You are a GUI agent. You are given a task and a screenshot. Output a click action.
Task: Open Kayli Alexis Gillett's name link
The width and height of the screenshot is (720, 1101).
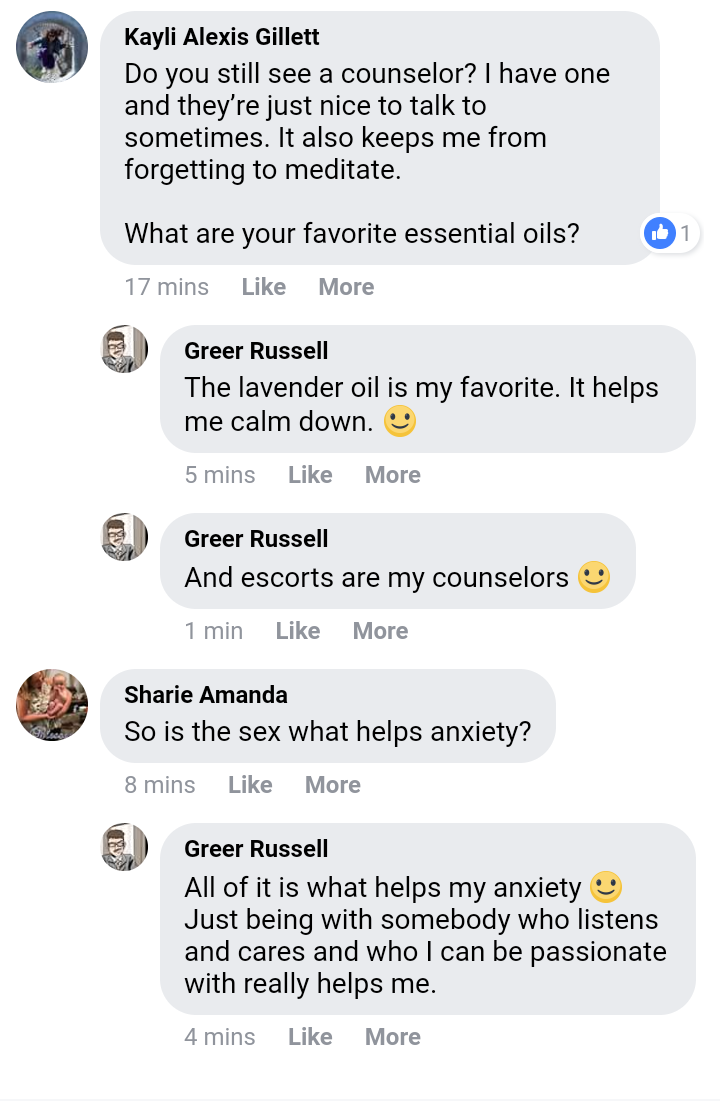(221, 37)
